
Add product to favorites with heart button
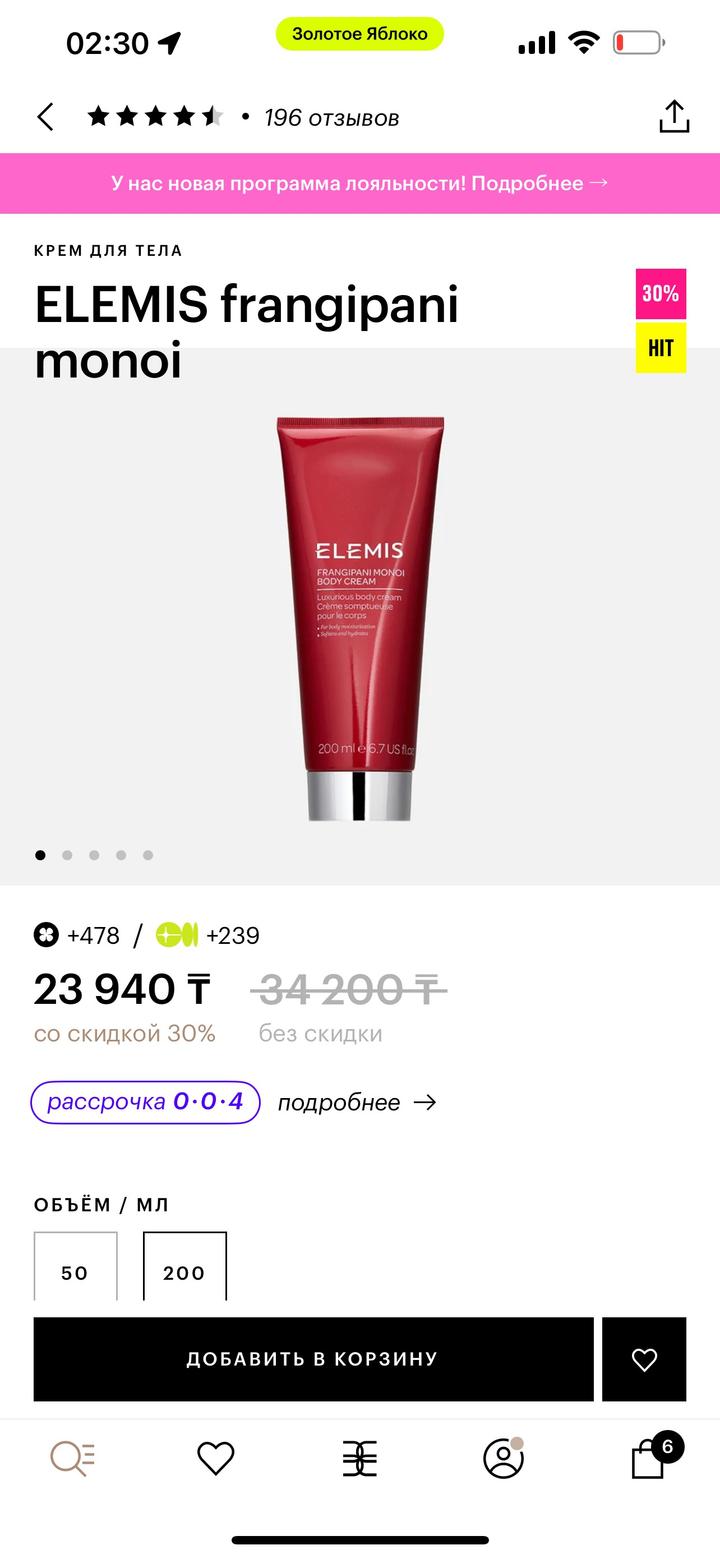[644, 1359]
